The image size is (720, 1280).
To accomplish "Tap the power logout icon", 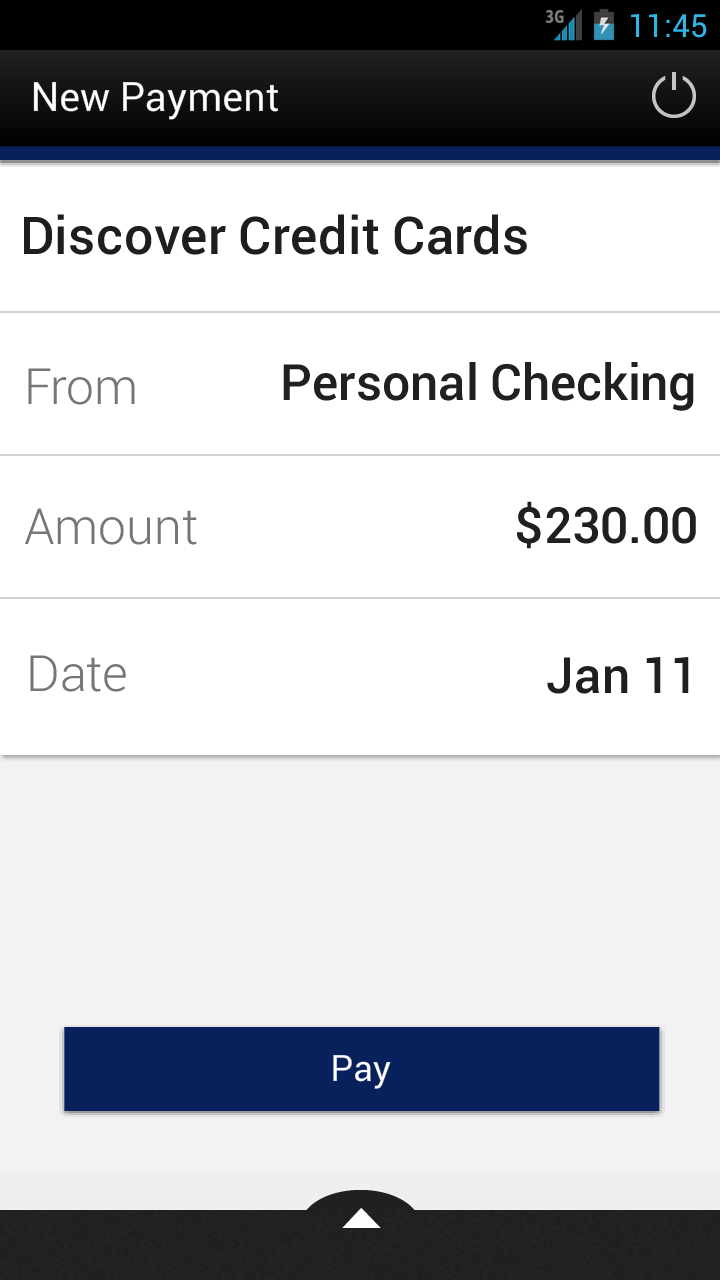I will [673, 97].
